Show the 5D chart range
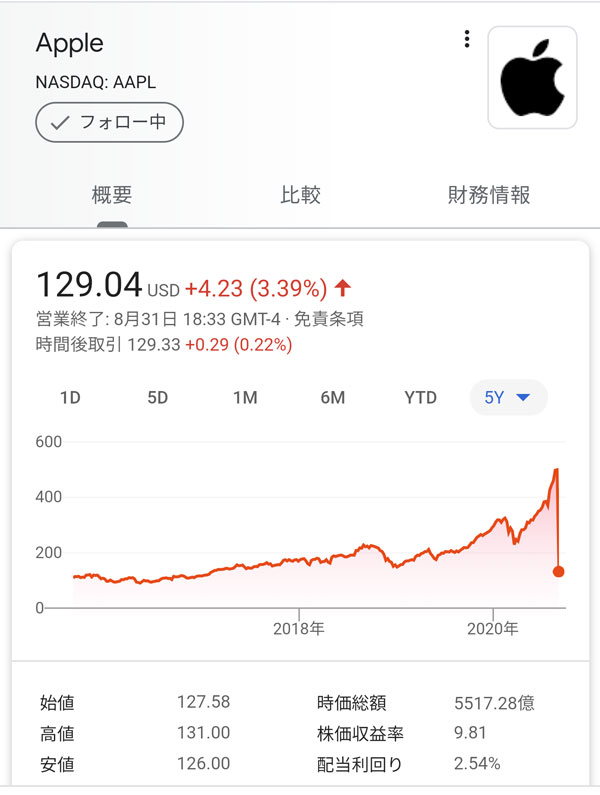Viewport: 600px width, 795px height. pyautogui.click(x=157, y=397)
